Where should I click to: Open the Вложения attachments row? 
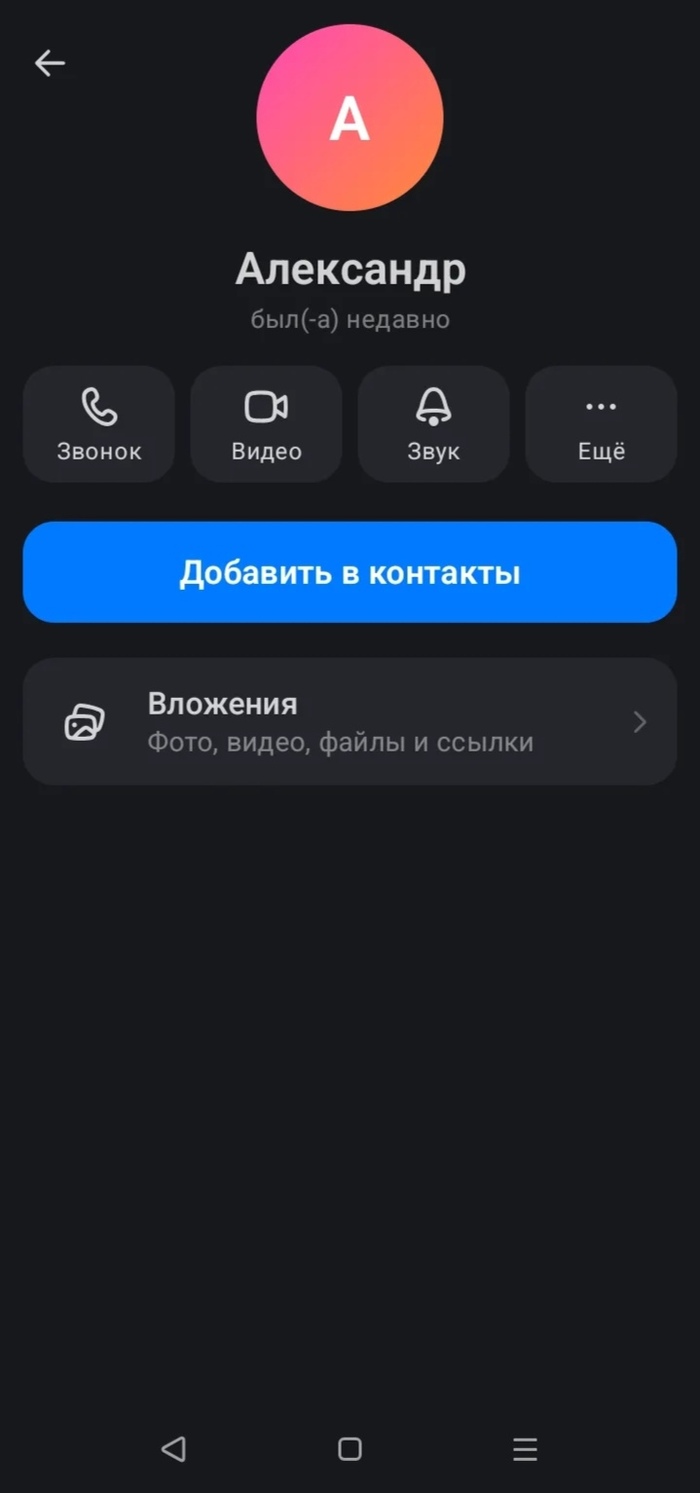350,721
